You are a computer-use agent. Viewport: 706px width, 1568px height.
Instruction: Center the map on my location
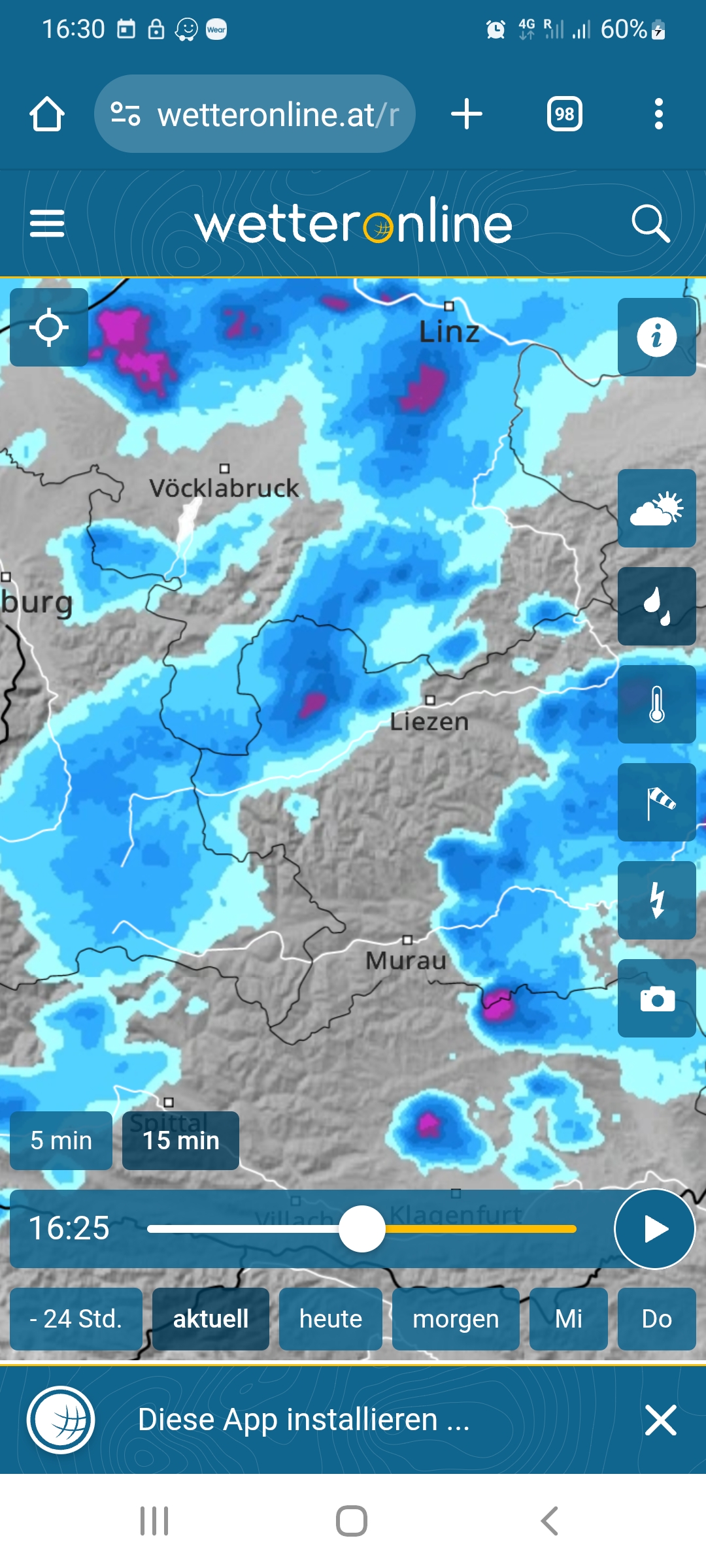point(49,327)
